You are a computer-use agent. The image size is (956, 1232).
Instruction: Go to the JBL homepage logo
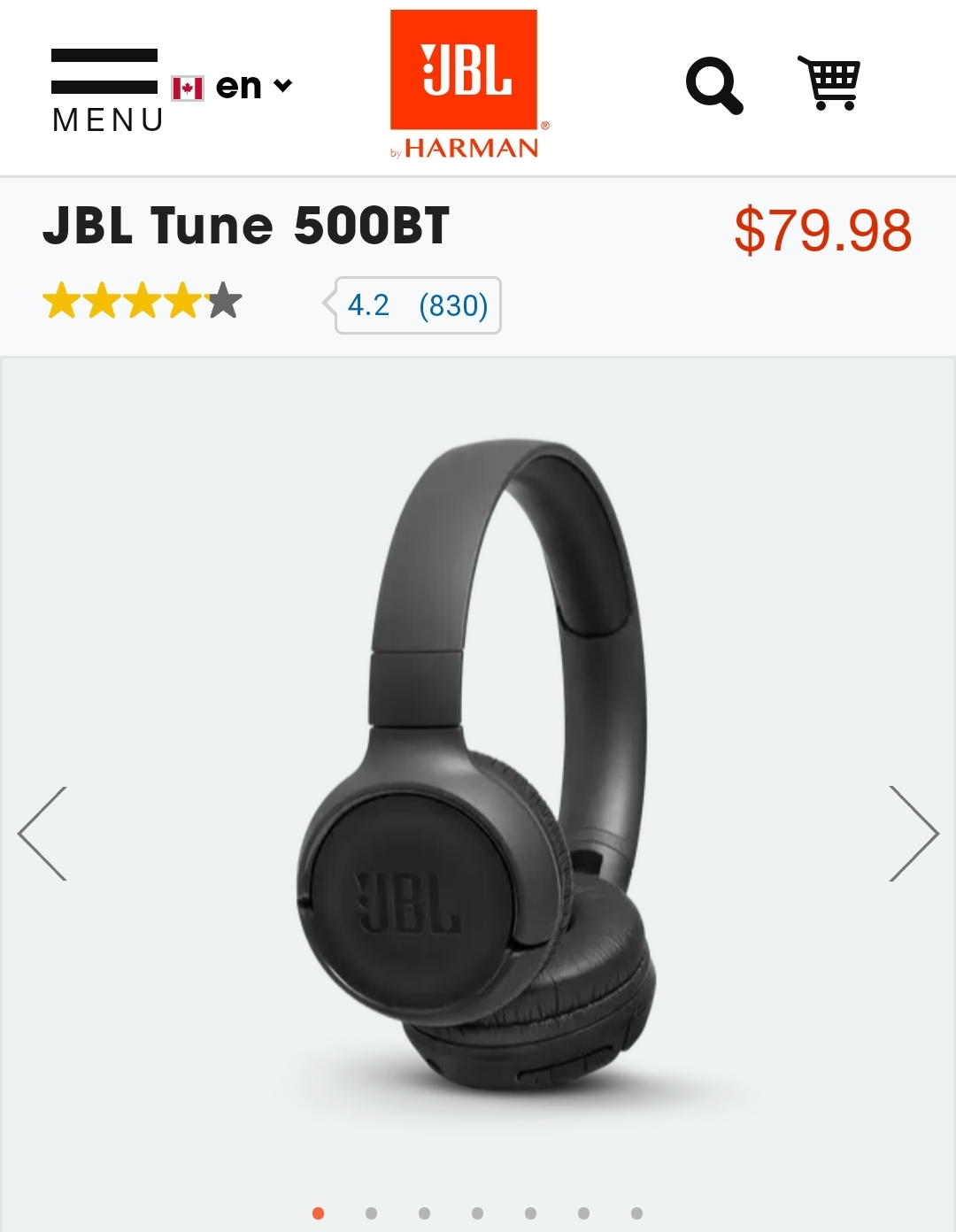pos(465,84)
